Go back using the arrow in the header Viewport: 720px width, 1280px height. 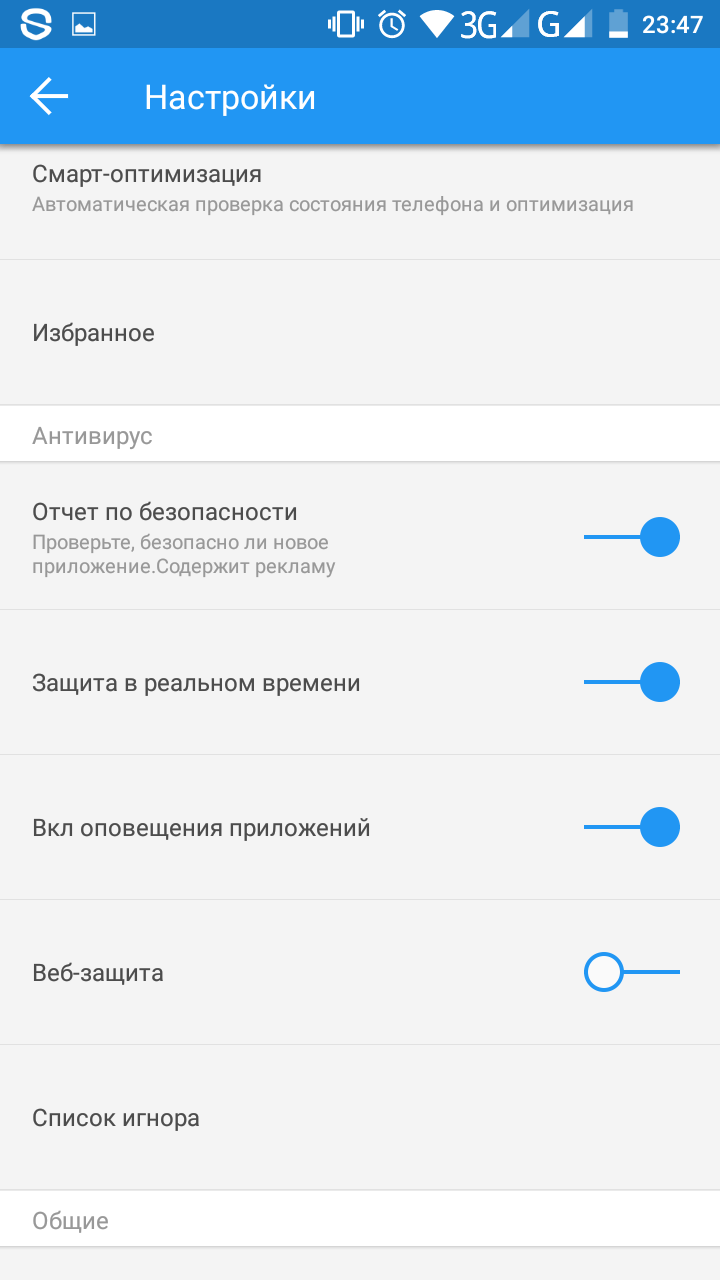(49, 97)
